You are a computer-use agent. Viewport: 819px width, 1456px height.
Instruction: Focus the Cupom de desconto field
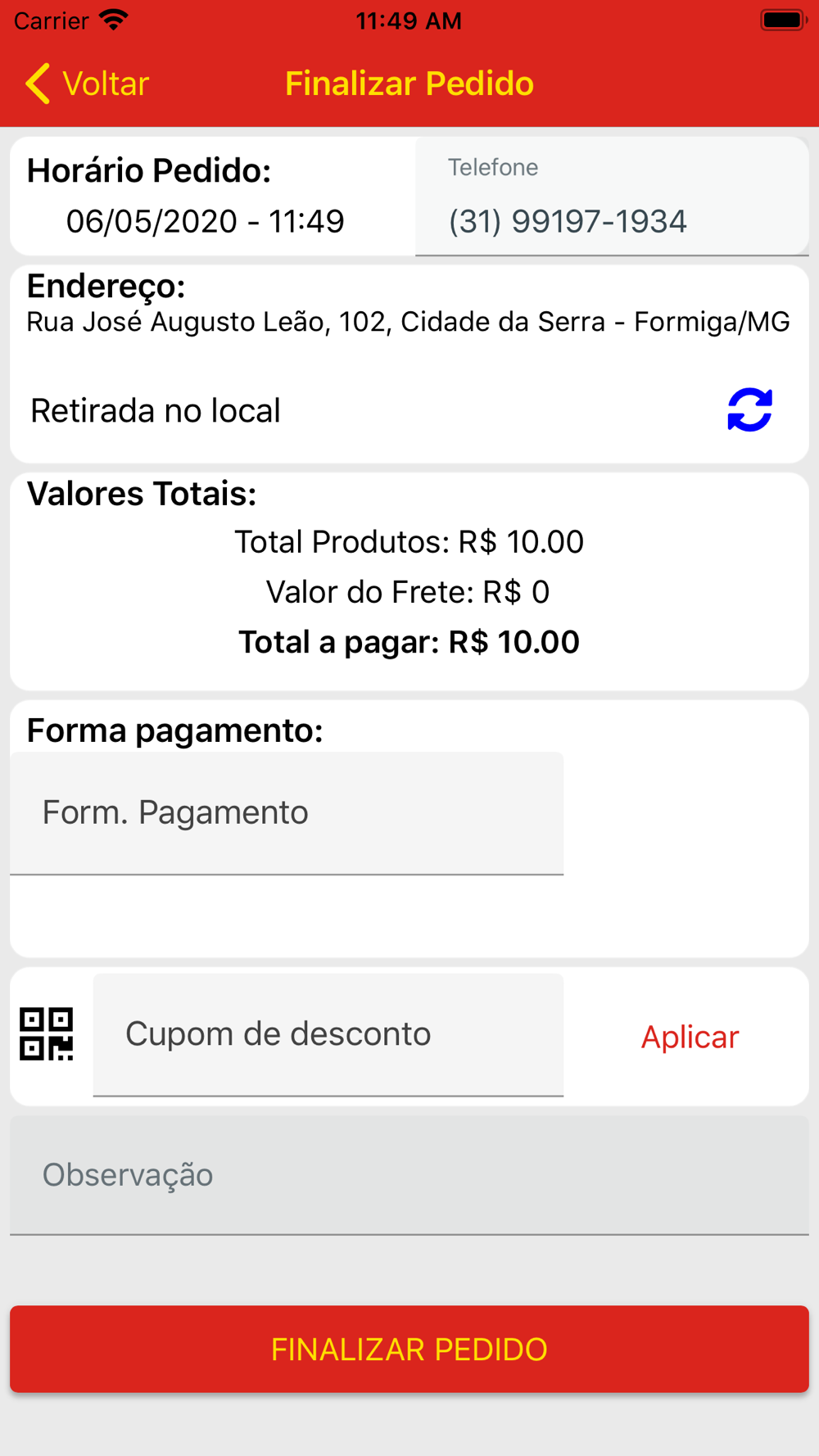coord(328,1035)
